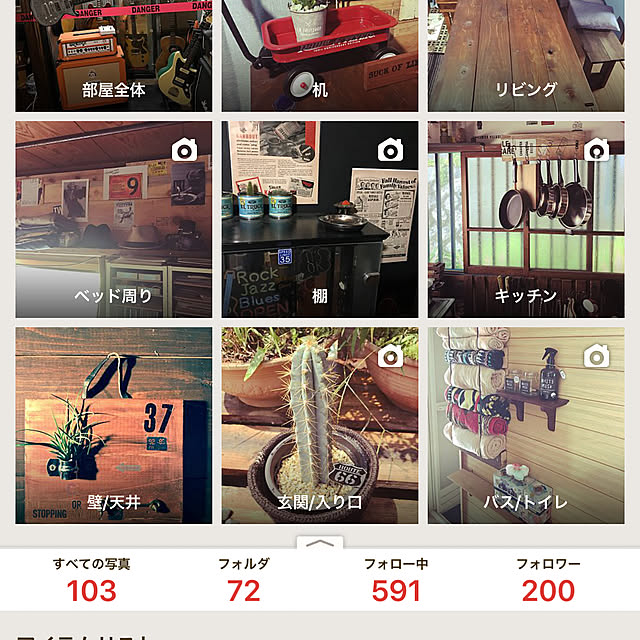Image resolution: width=640 pixels, height=640 pixels.
Task: View すべての写真 with 103 photos
Action: [x=92, y=580]
